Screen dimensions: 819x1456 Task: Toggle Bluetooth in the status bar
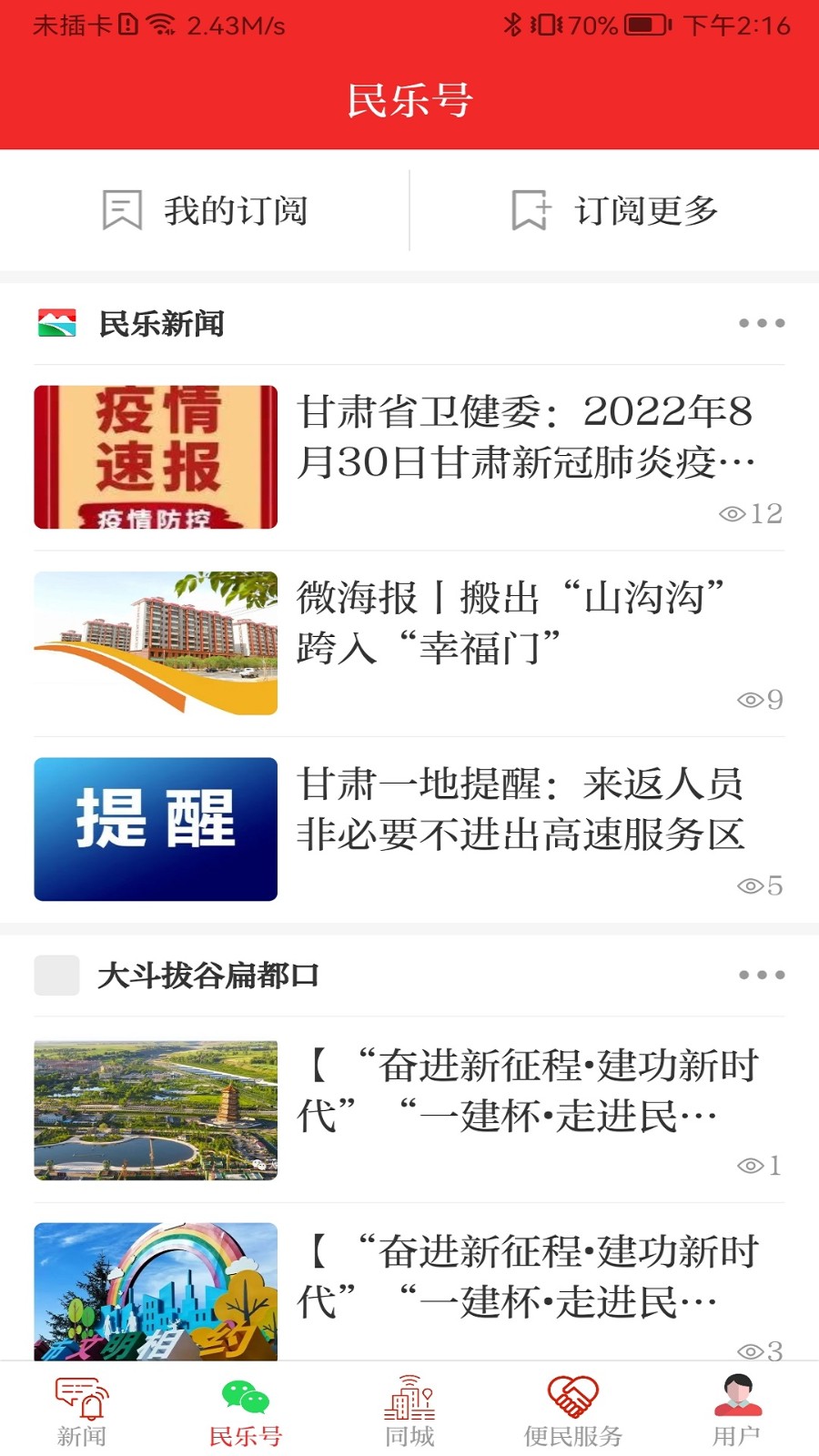pos(511,26)
